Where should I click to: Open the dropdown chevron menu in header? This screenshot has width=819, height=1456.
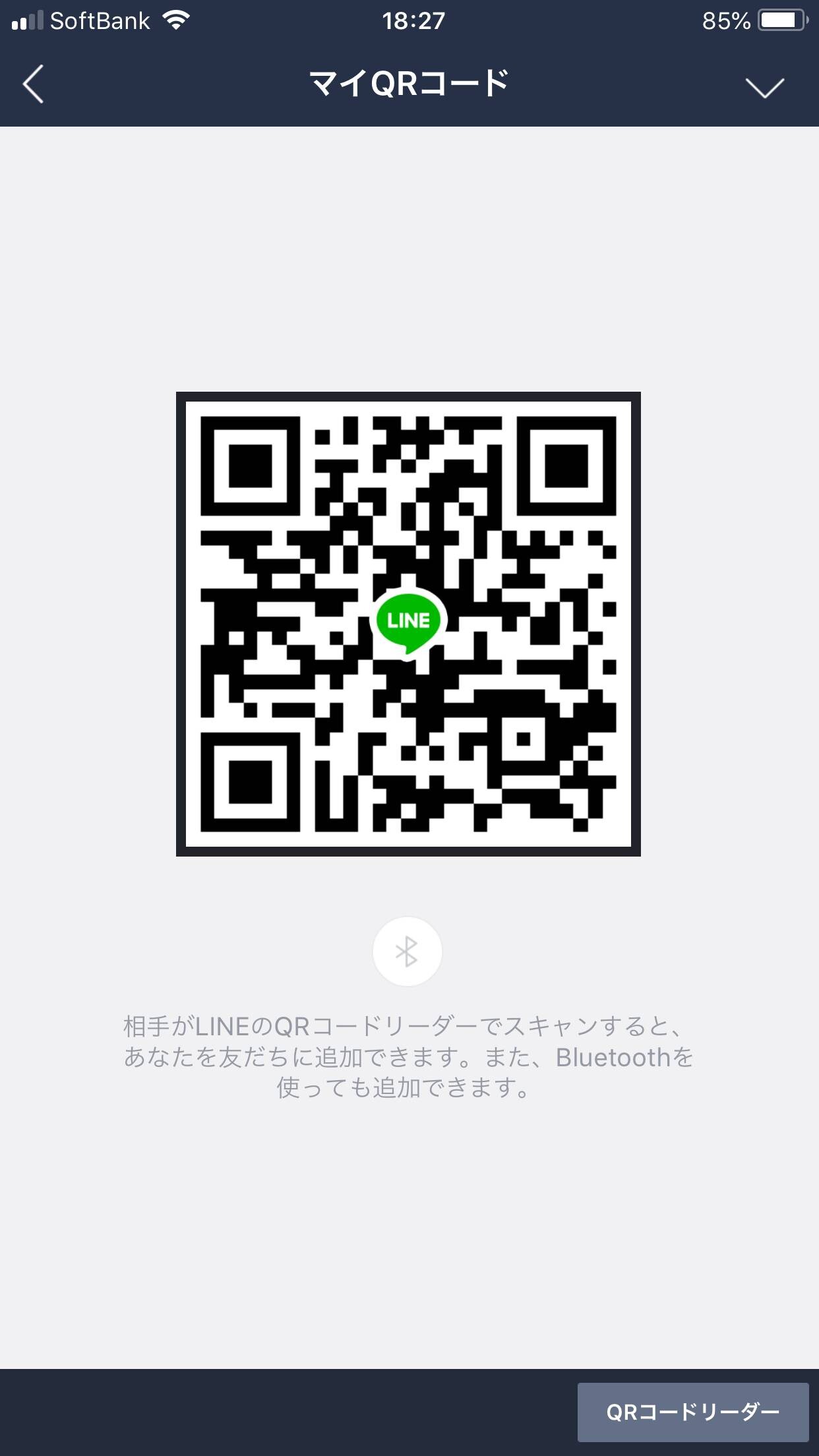(x=765, y=87)
